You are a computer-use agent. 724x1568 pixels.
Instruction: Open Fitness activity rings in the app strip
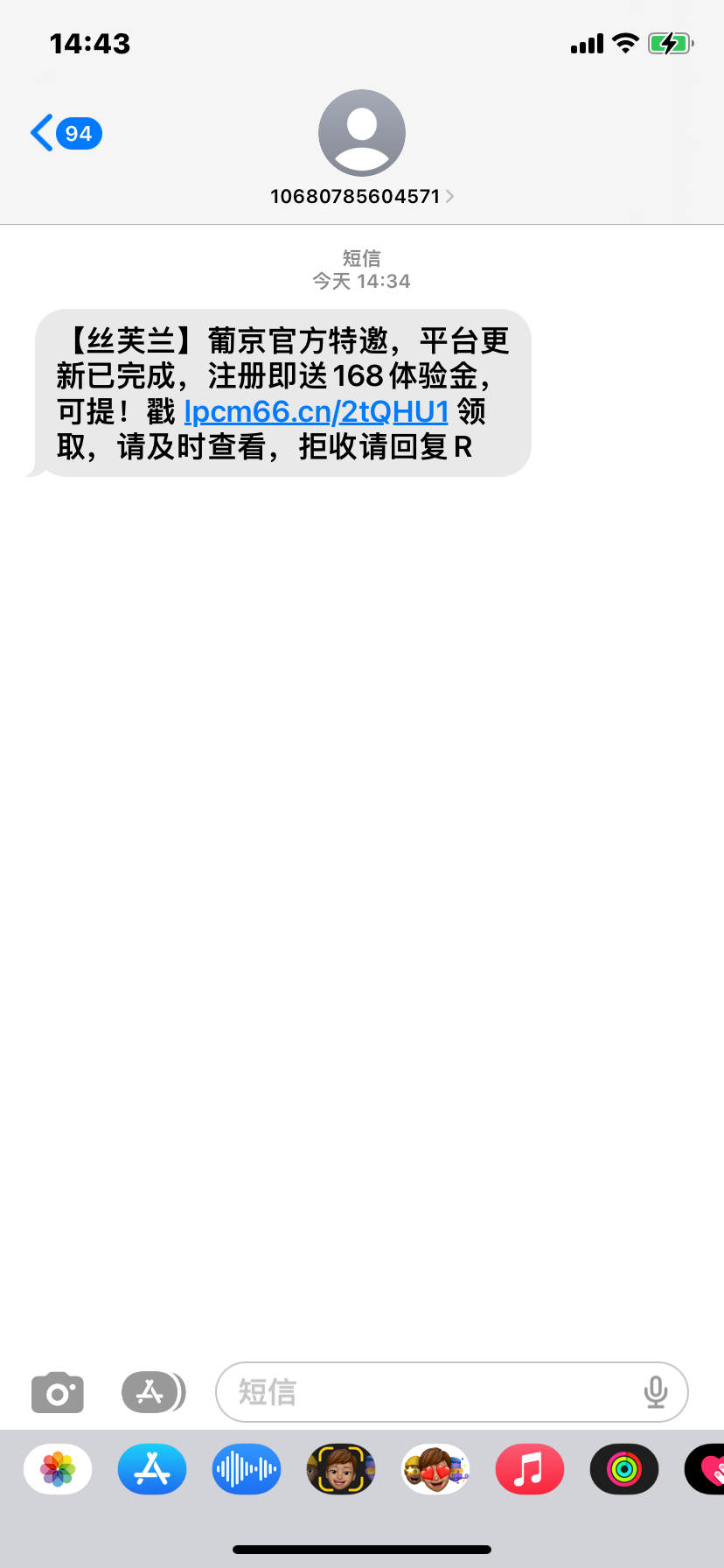(x=624, y=1469)
